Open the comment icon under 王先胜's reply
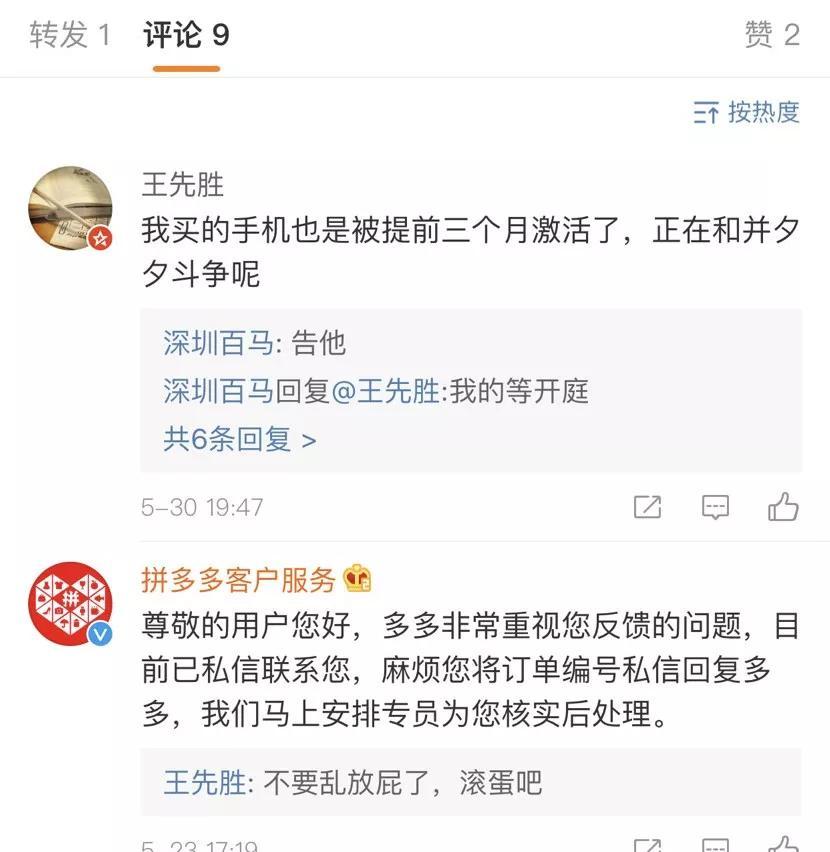The height and width of the screenshot is (852, 830). click(x=714, y=507)
